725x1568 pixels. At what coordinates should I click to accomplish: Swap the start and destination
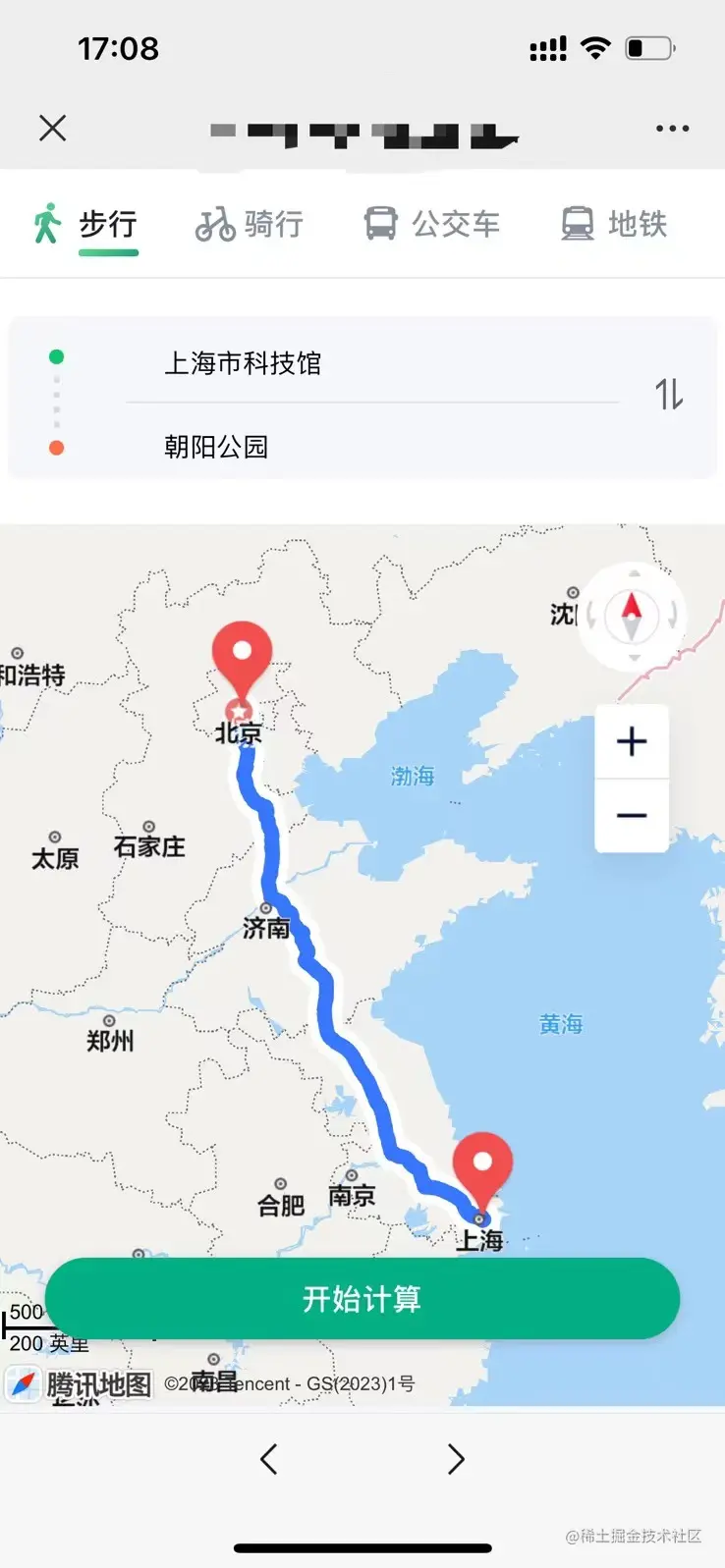coord(669,395)
